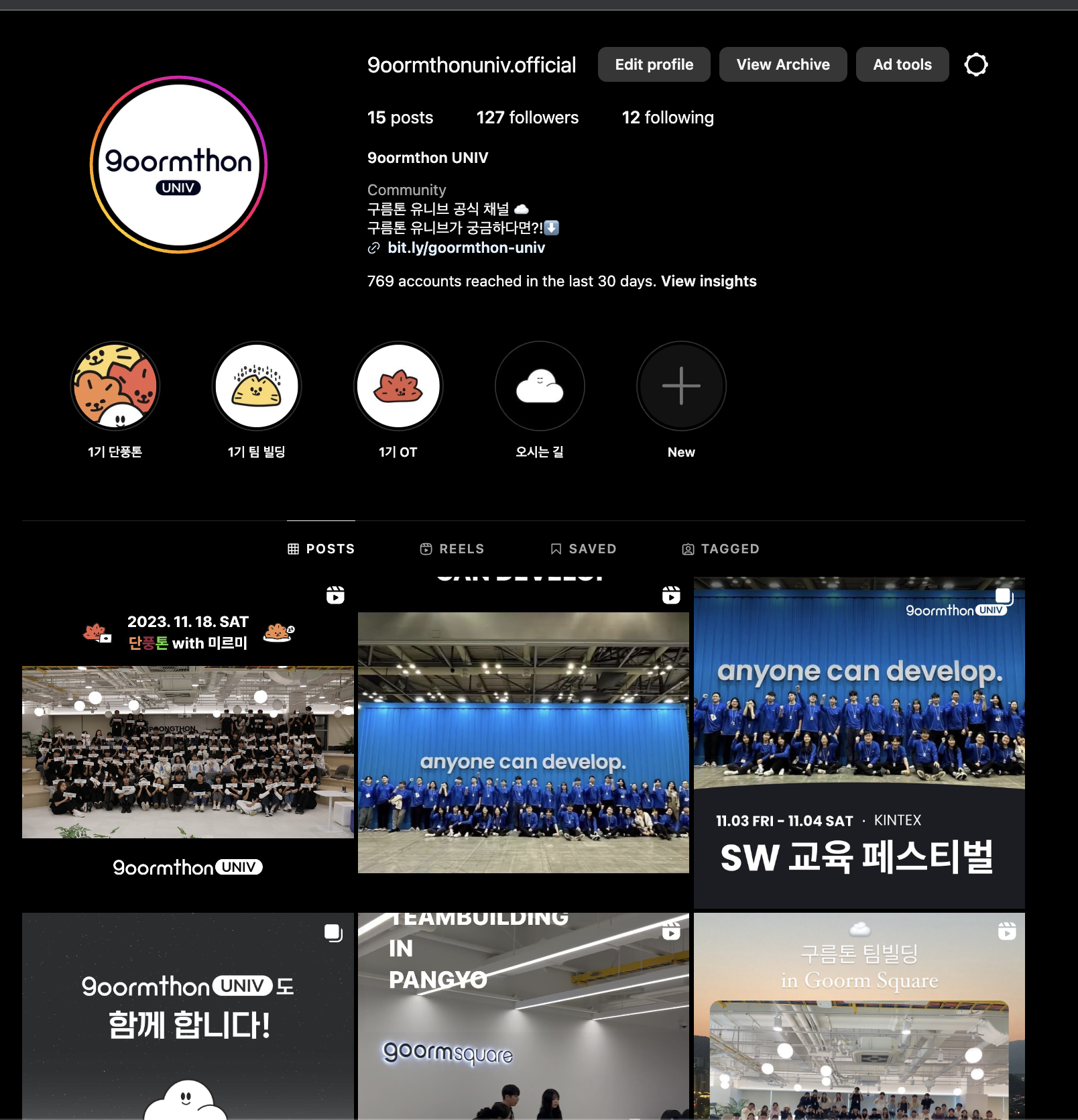Tap View insights
The width and height of the screenshot is (1078, 1120).
709,281
